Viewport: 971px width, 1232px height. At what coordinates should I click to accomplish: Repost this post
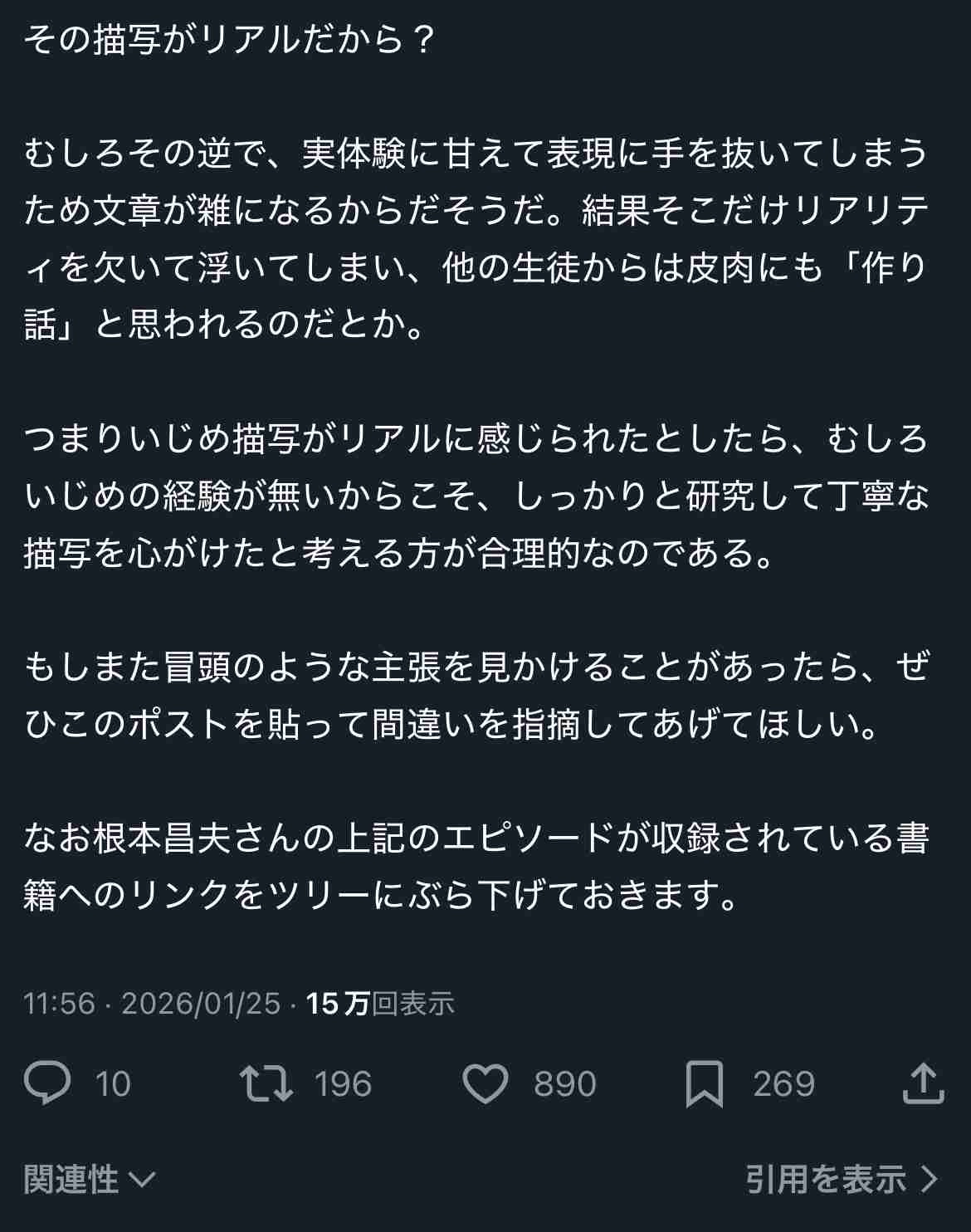[266, 1083]
